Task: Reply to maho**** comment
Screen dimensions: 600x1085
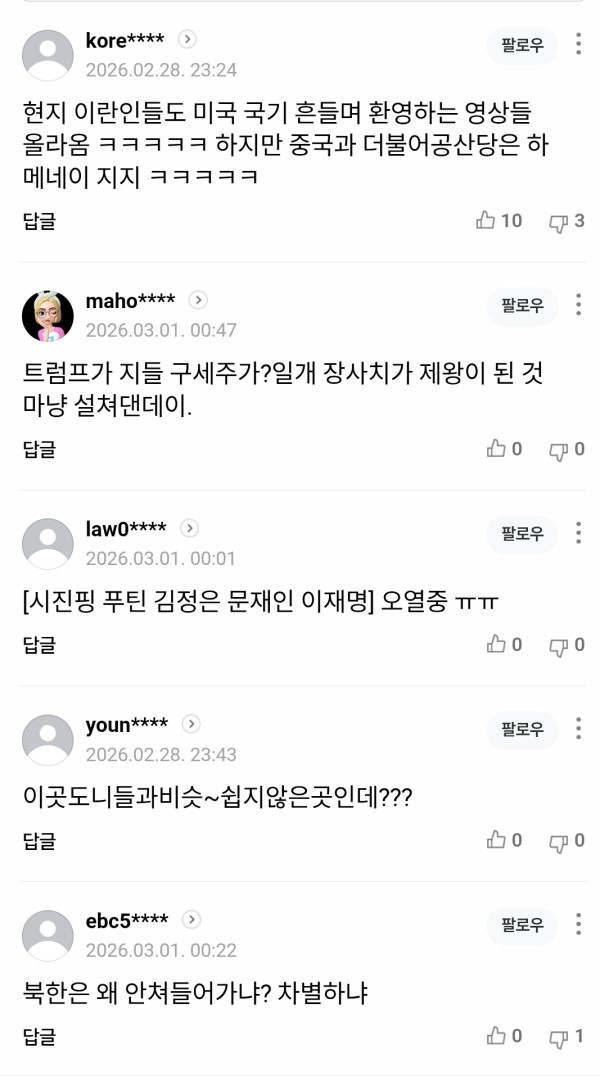Action: [x=39, y=449]
